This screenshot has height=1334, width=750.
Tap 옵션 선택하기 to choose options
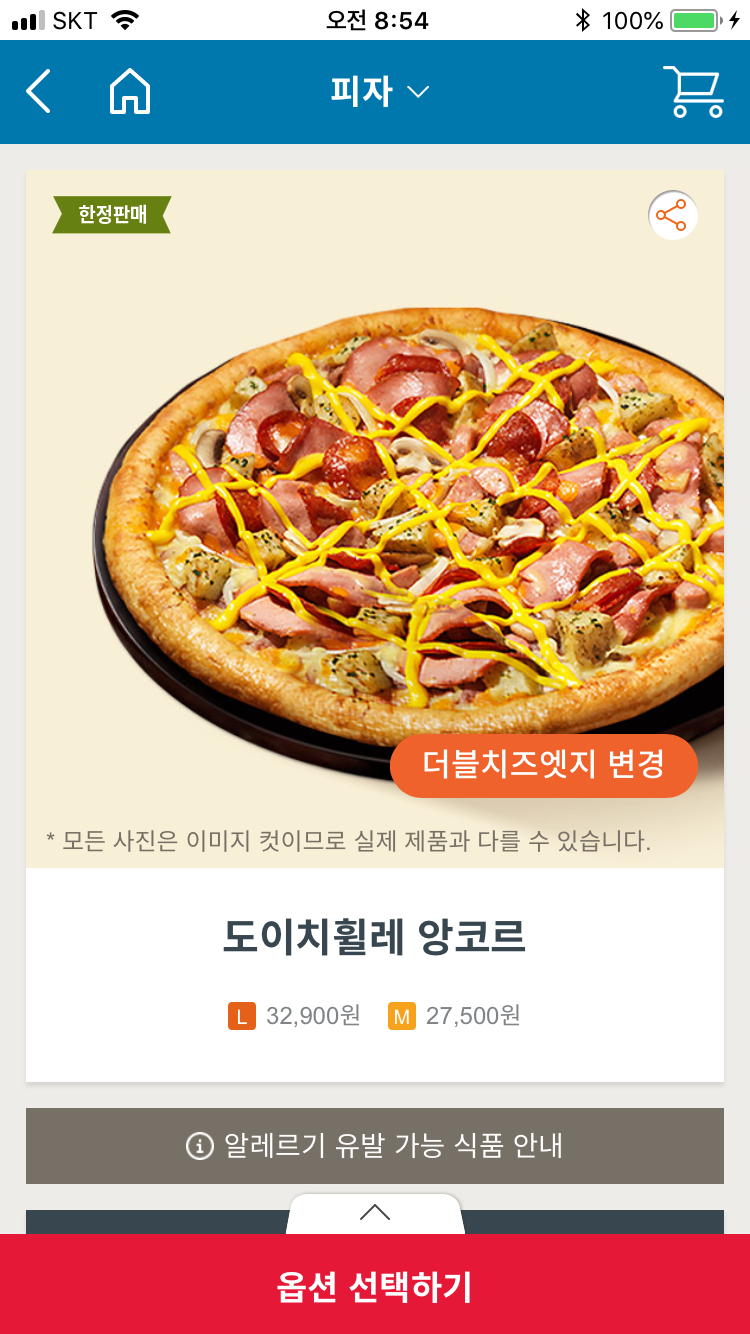click(375, 1286)
